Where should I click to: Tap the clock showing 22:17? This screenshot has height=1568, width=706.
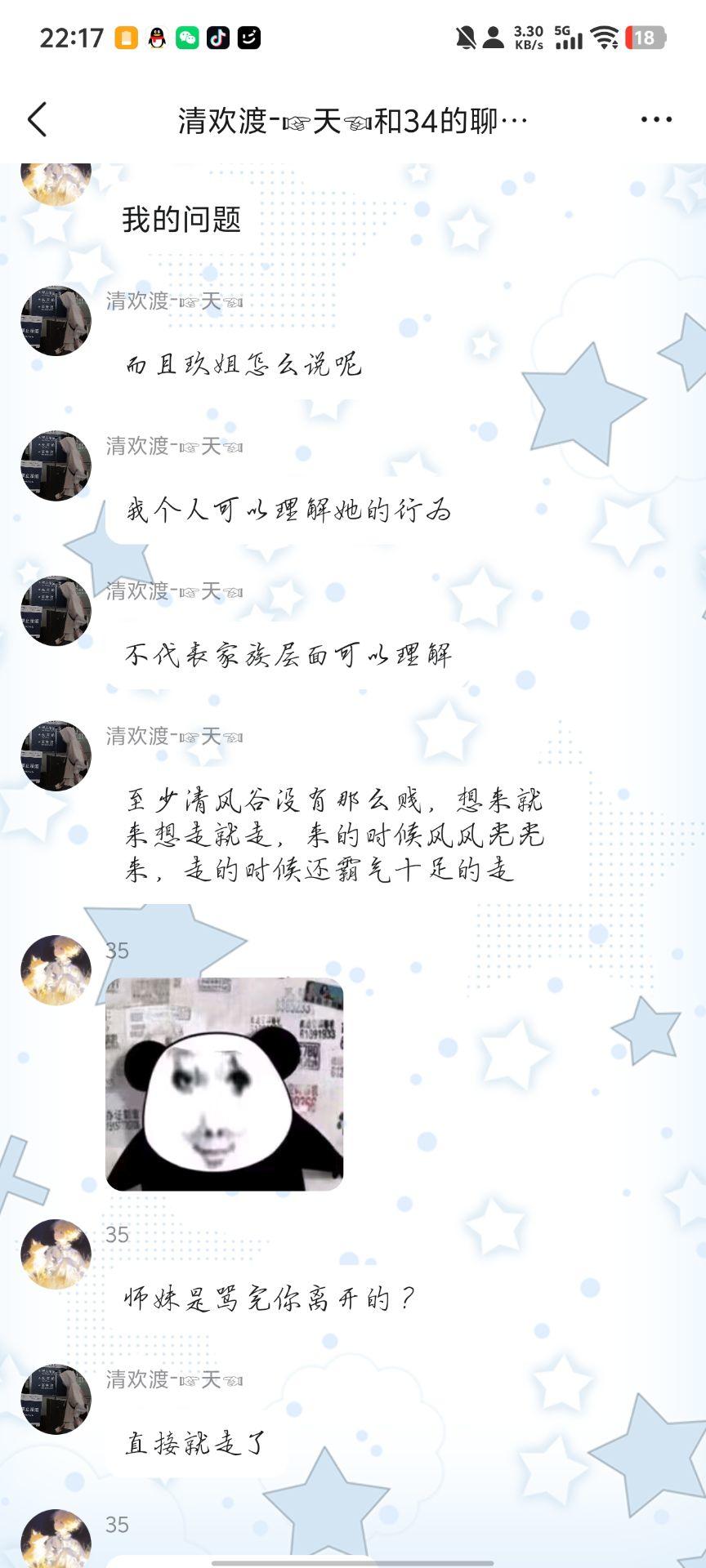click(71, 36)
